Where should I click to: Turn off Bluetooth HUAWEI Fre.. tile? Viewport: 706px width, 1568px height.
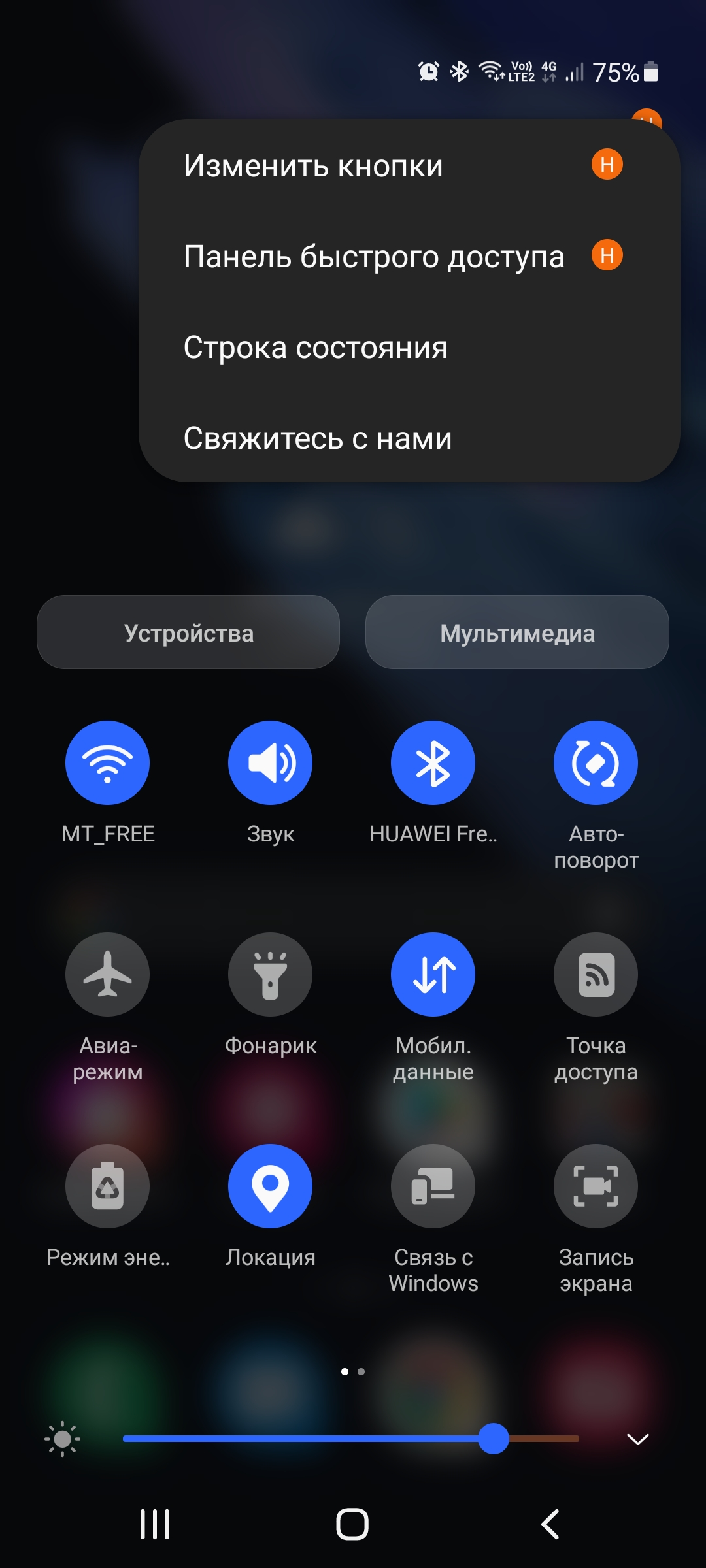click(x=433, y=762)
